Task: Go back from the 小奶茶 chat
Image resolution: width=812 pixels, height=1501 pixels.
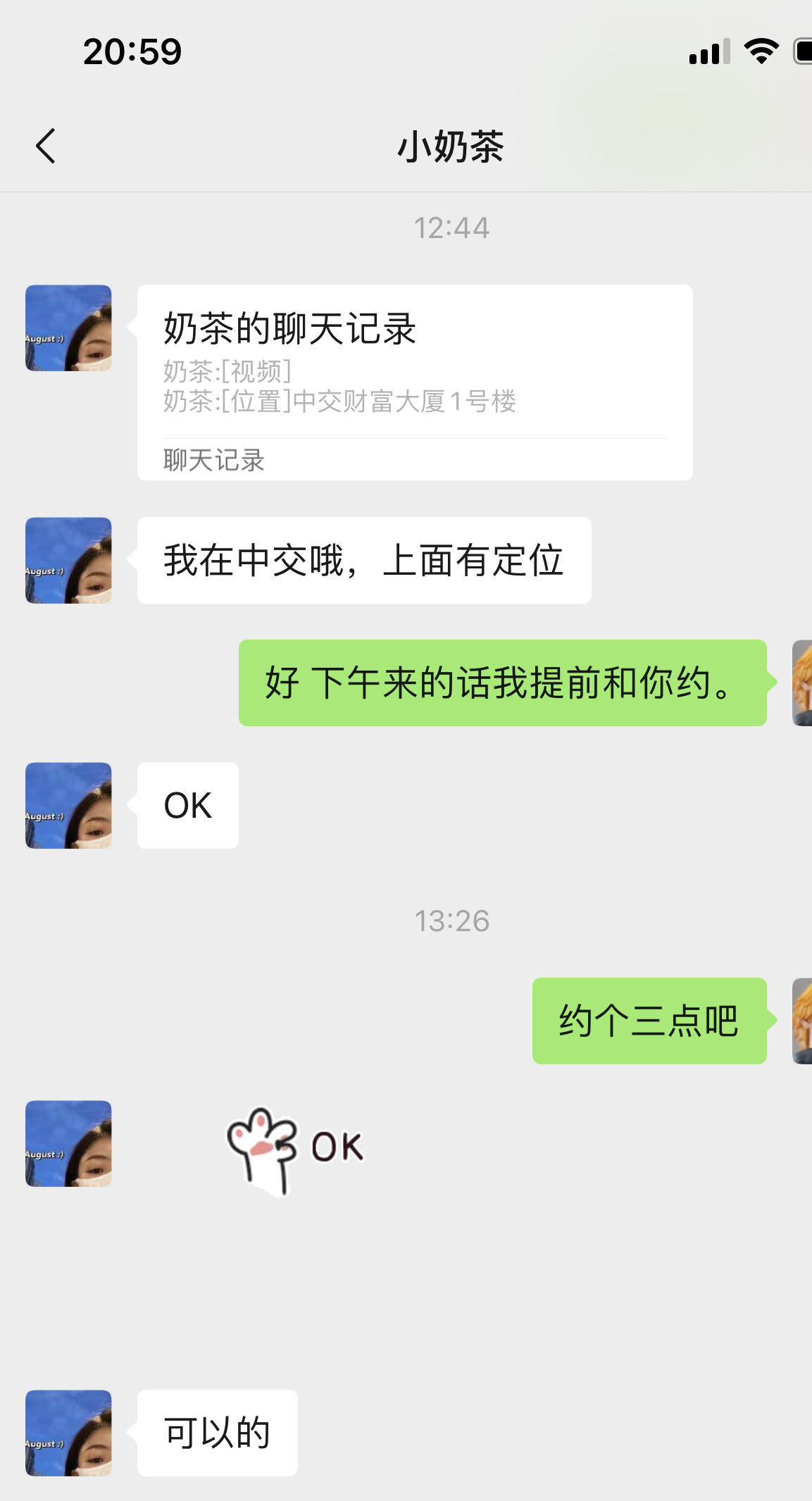Action: (x=46, y=147)
